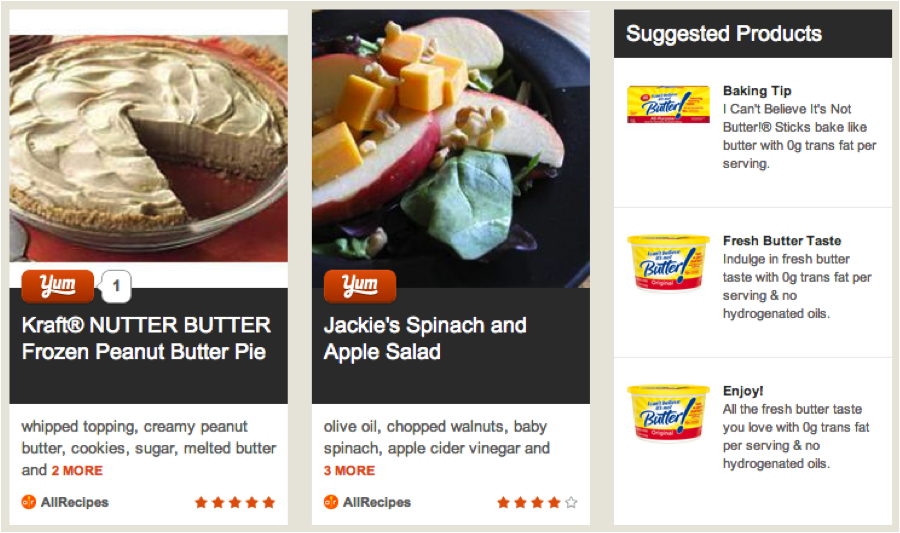Viewport: 900px width, 533px height.
Task: Yum Jackie's Spinach and Apple Salad
Action: (360, 286)
